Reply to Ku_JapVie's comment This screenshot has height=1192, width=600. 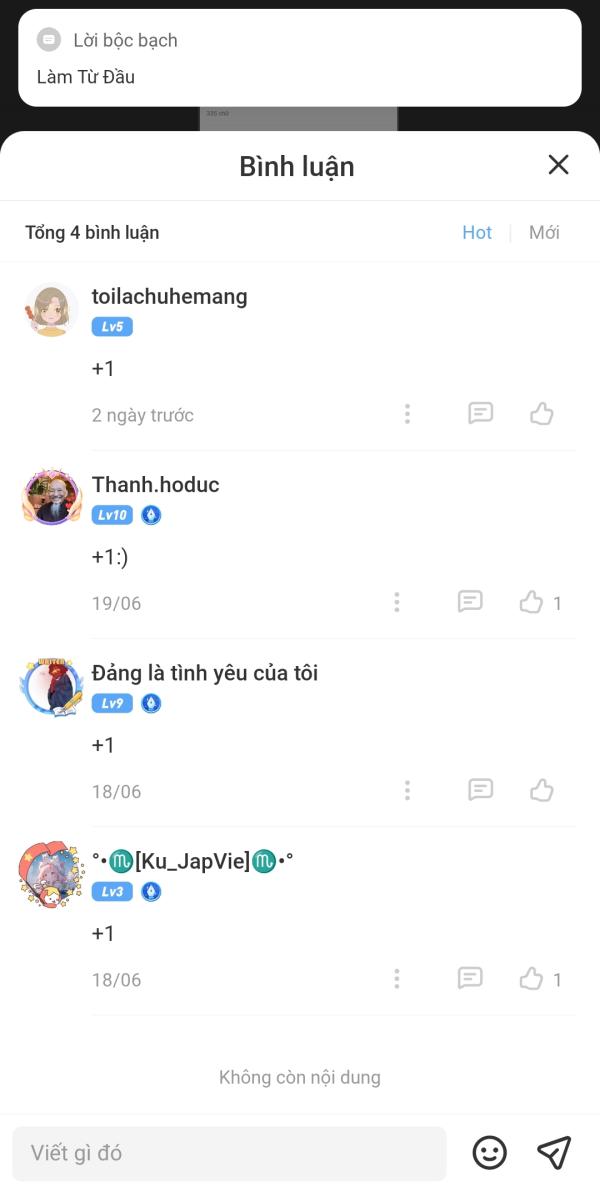click(x=470, y=978)
